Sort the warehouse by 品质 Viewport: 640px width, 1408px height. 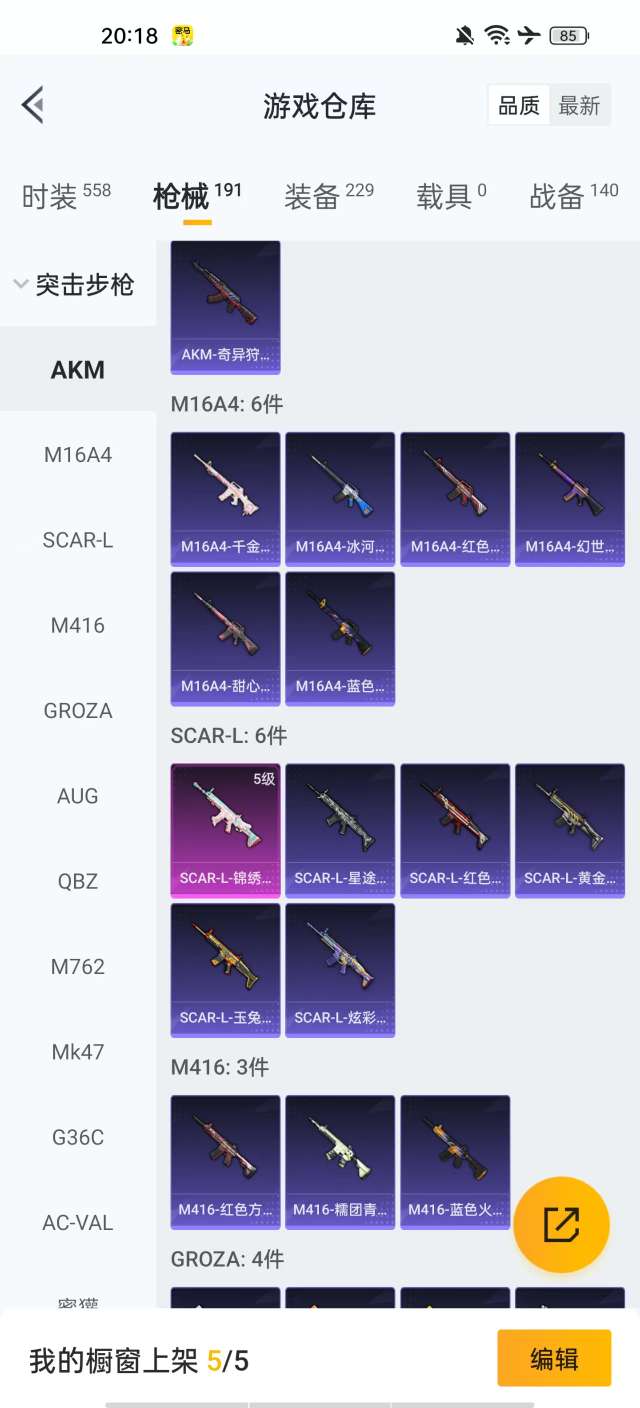(x=519, y=106)
